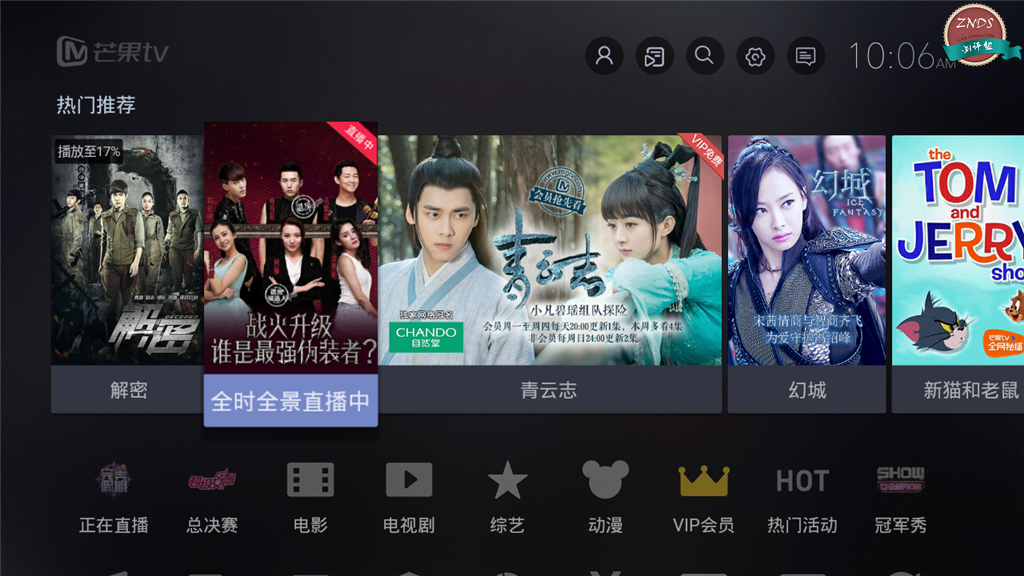Viewport: 1024px width, 576px height.
Task: Open the 热门活动 section
Action: pyautogui.click(x=802, y=497)
